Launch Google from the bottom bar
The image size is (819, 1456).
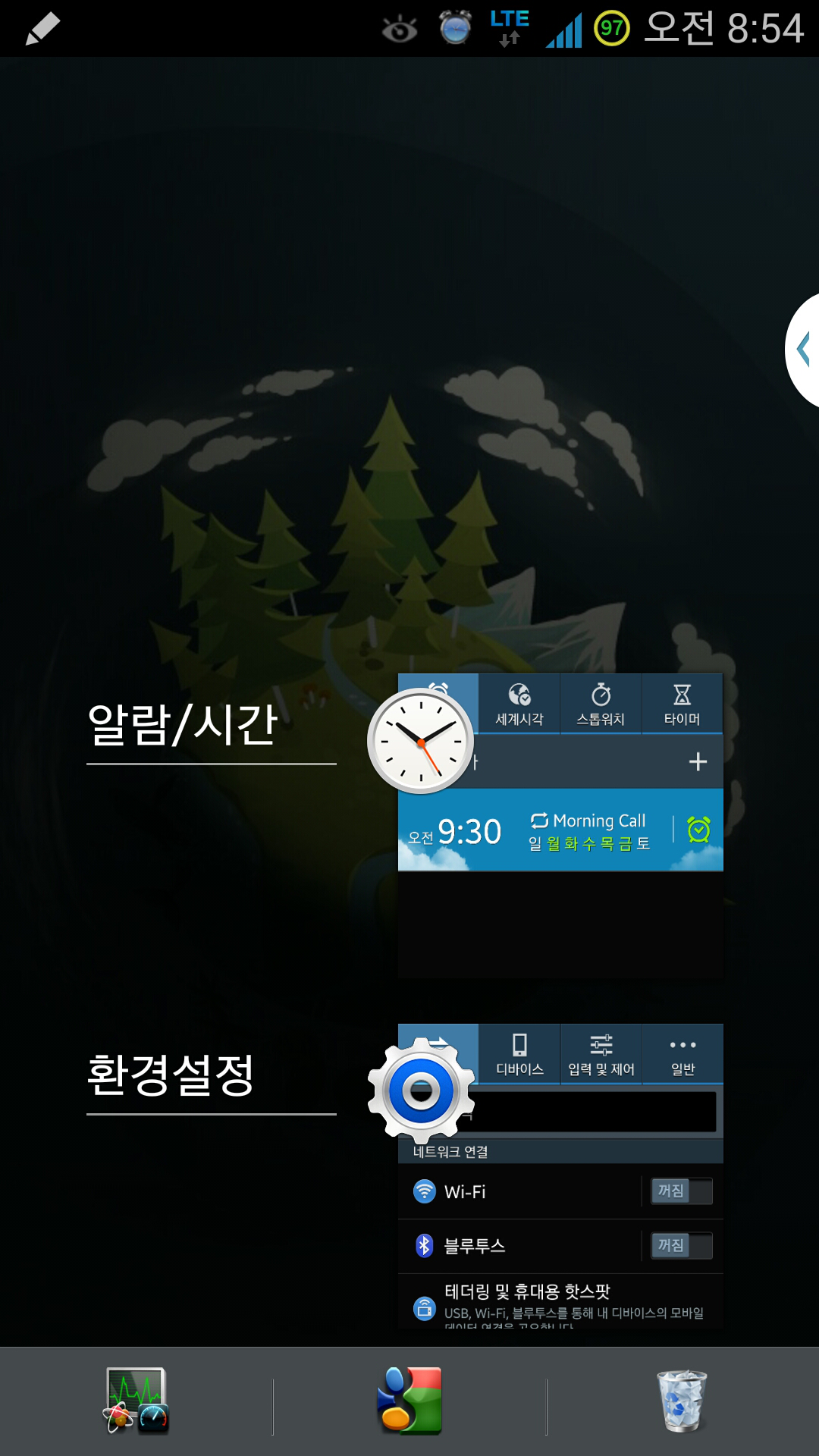tap(409, 1401)
